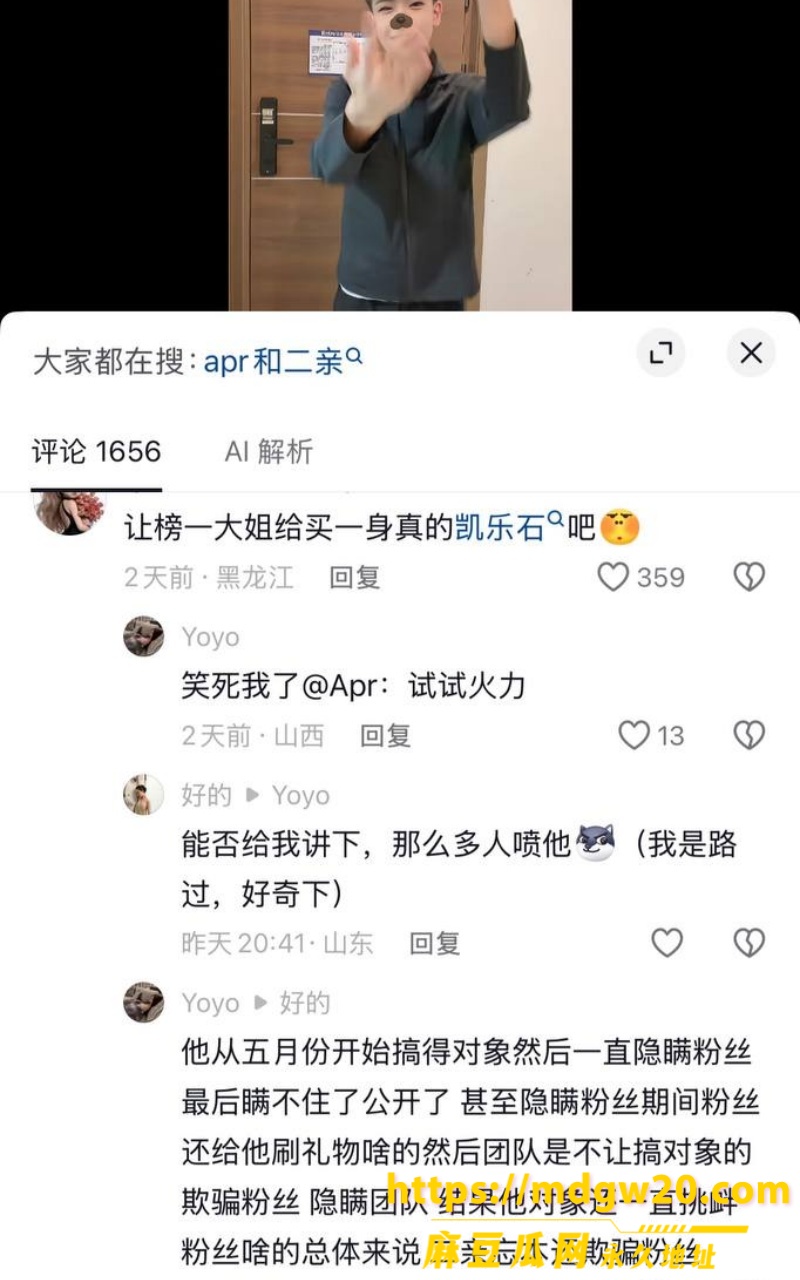Reply to 好的's 山东 comment
Image resolution: width=800 pixels, height=1280 pixels.
(x=435, y=943)
